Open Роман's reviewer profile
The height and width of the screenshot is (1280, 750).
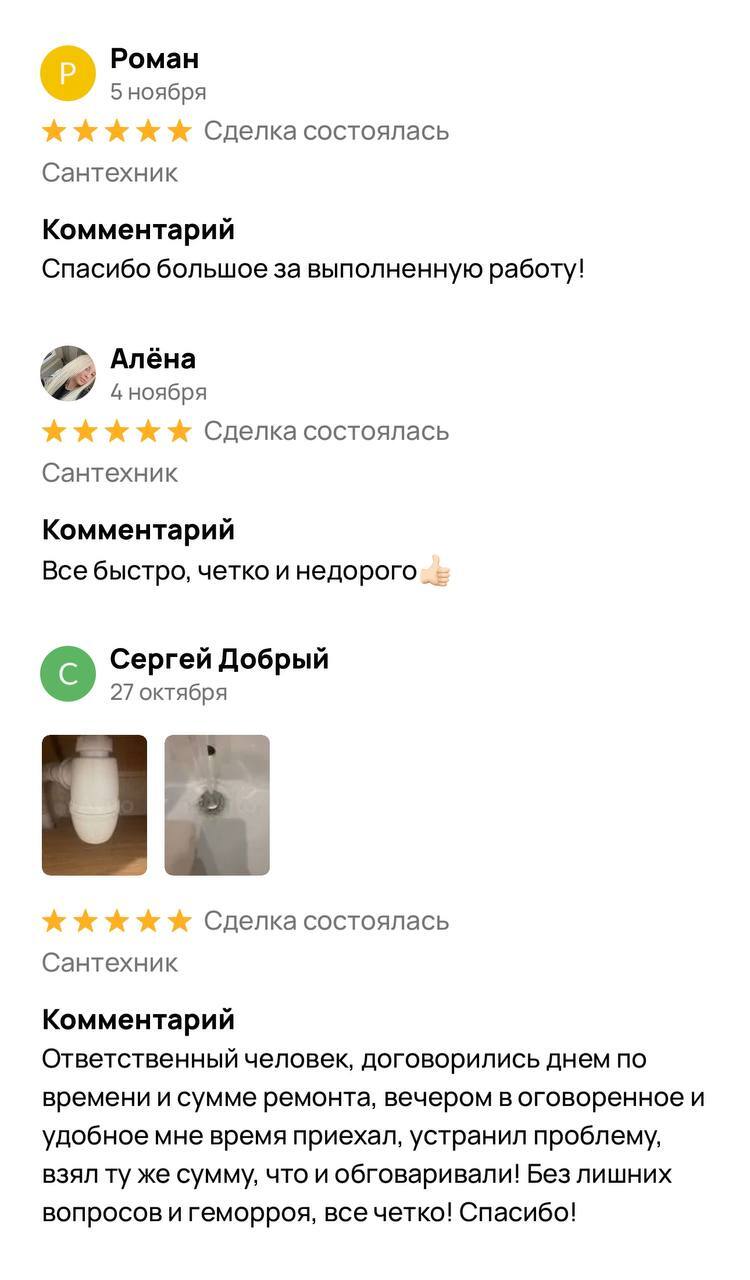click(154, 59)
